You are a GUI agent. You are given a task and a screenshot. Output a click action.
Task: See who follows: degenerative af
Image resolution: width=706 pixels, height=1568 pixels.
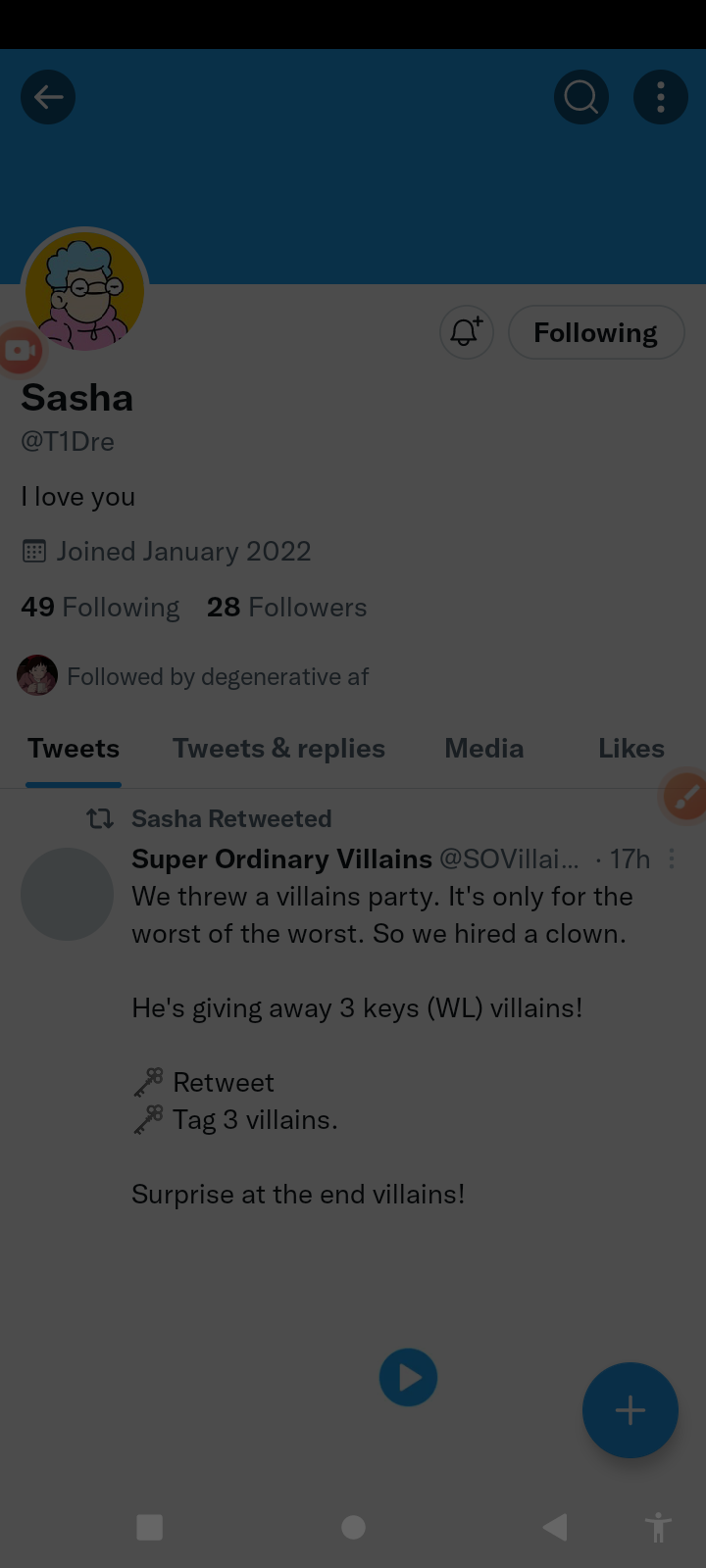coord(217,676)
